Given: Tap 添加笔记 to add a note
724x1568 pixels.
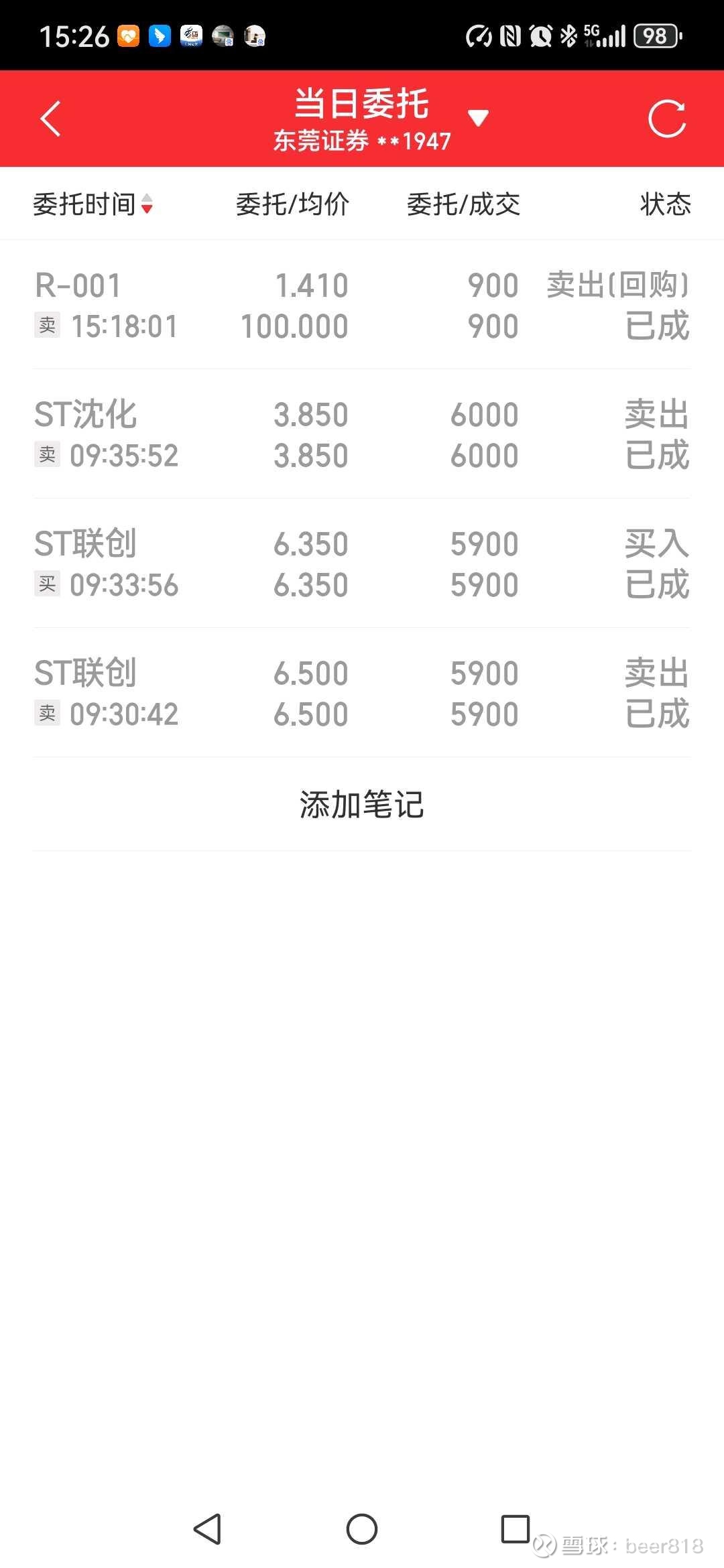Looking at the screenshot, I should [x=362, y=805].
